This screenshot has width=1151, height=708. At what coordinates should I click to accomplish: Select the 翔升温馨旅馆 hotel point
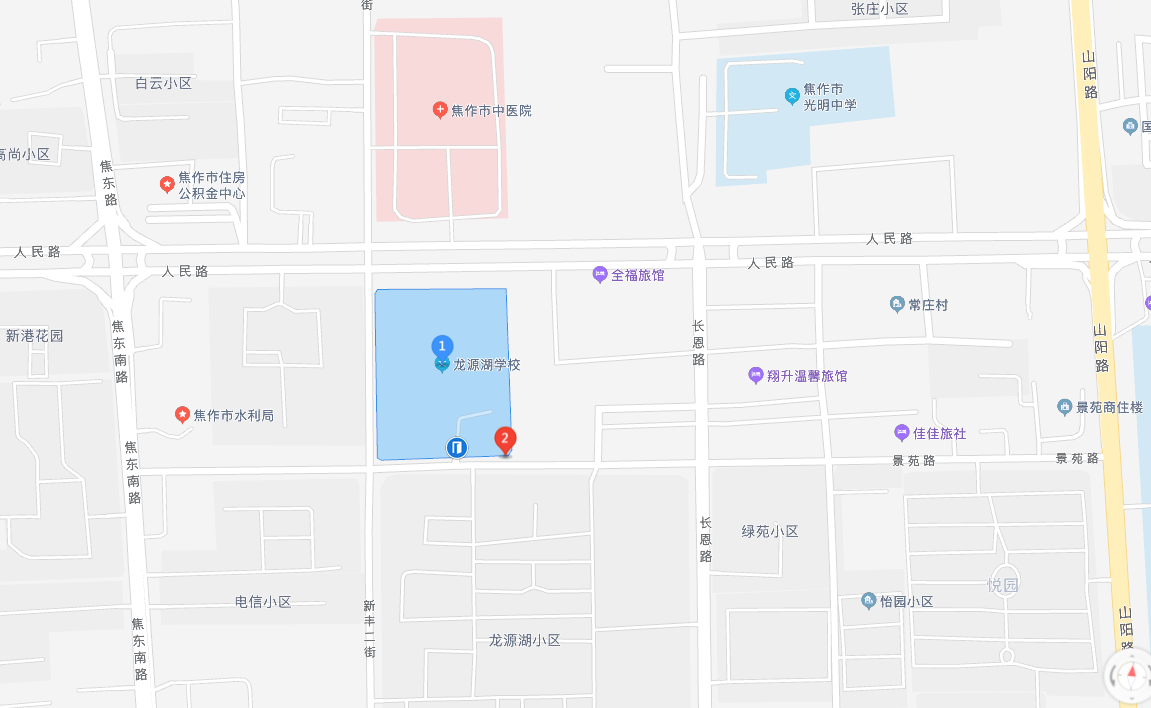(756, 376)
